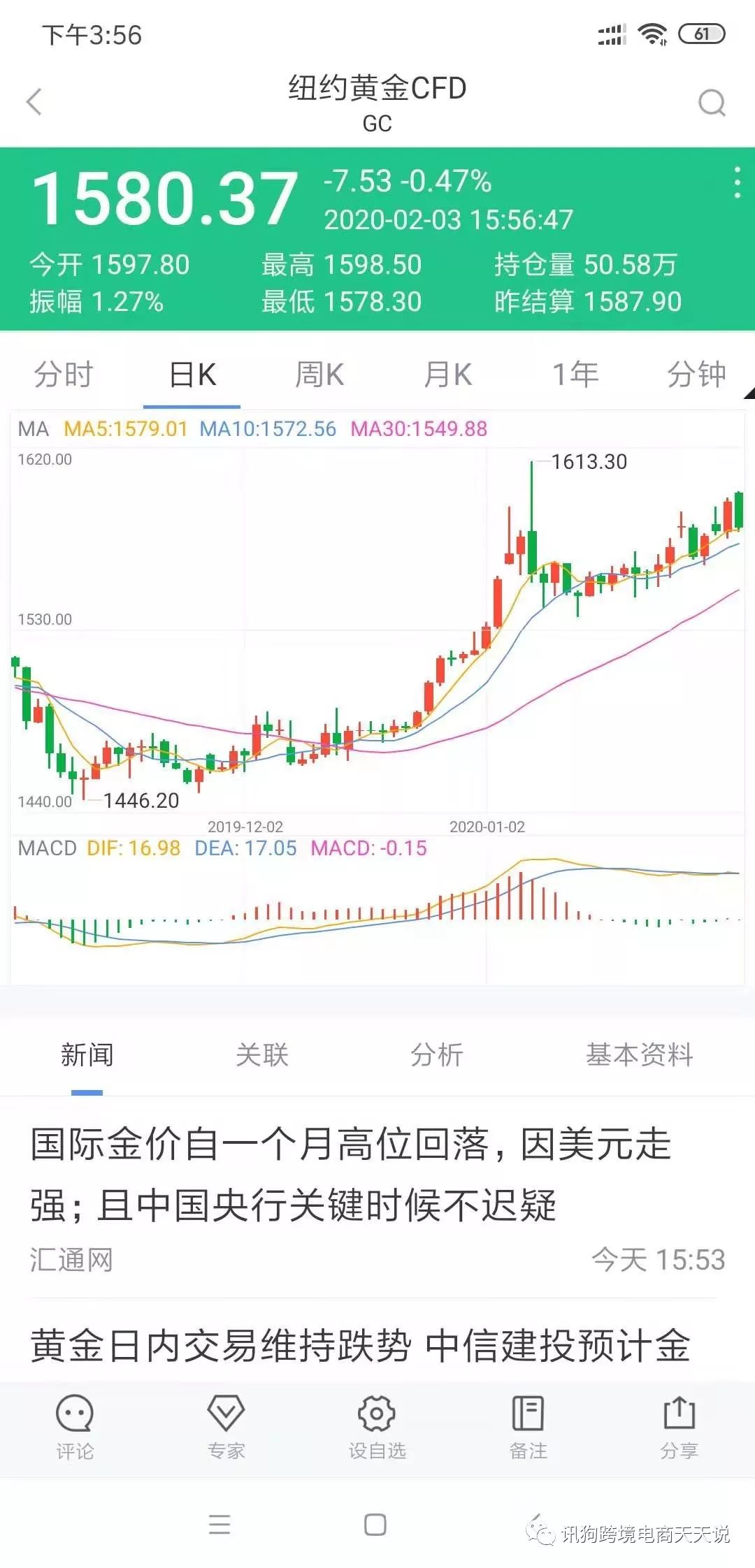This screenshot has width=755, height=1568.
Task: Switch to the 关联 related tab
Action: [262, 1055]
